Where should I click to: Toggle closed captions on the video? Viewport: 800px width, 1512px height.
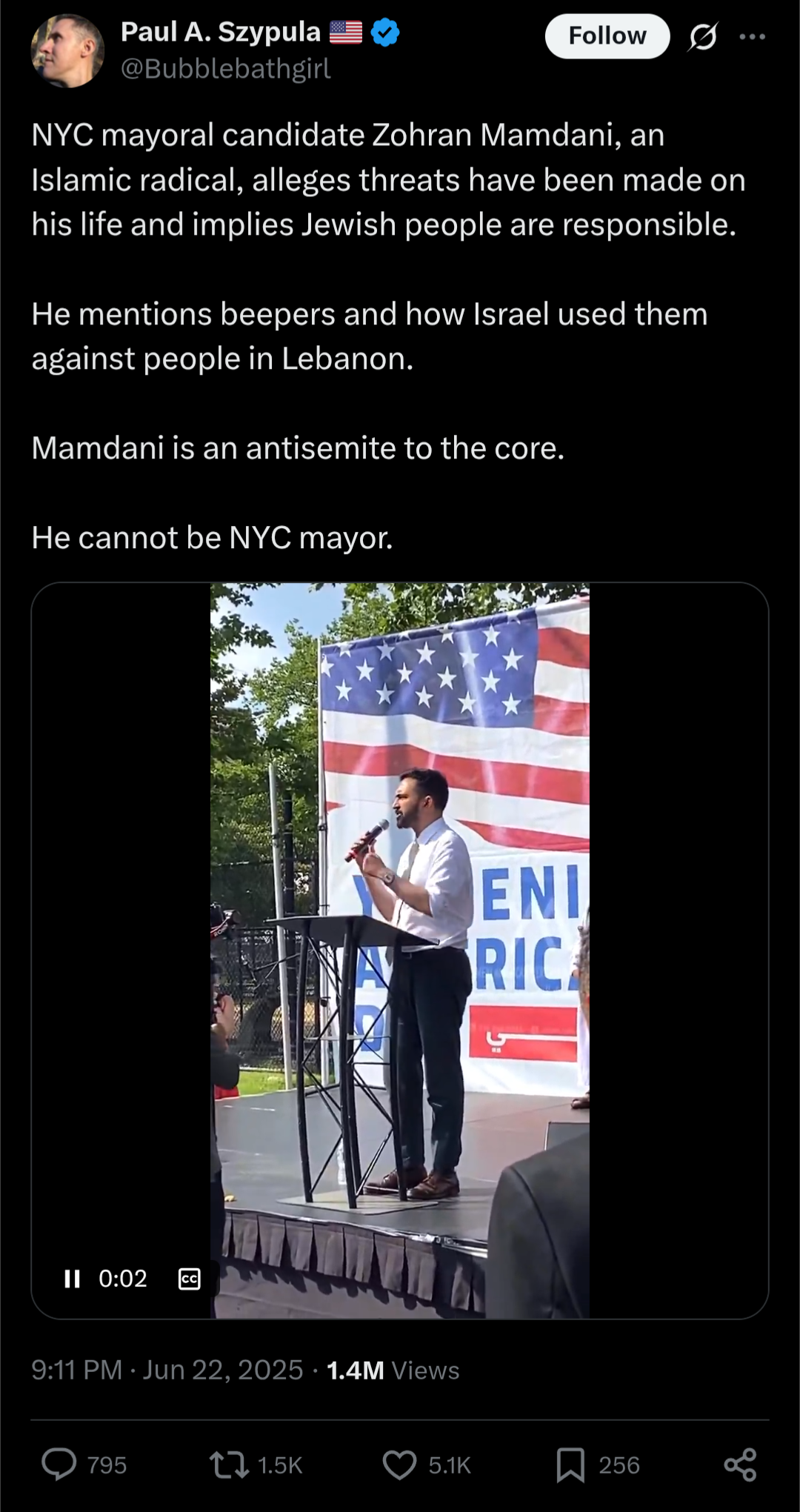point(190,1279)
